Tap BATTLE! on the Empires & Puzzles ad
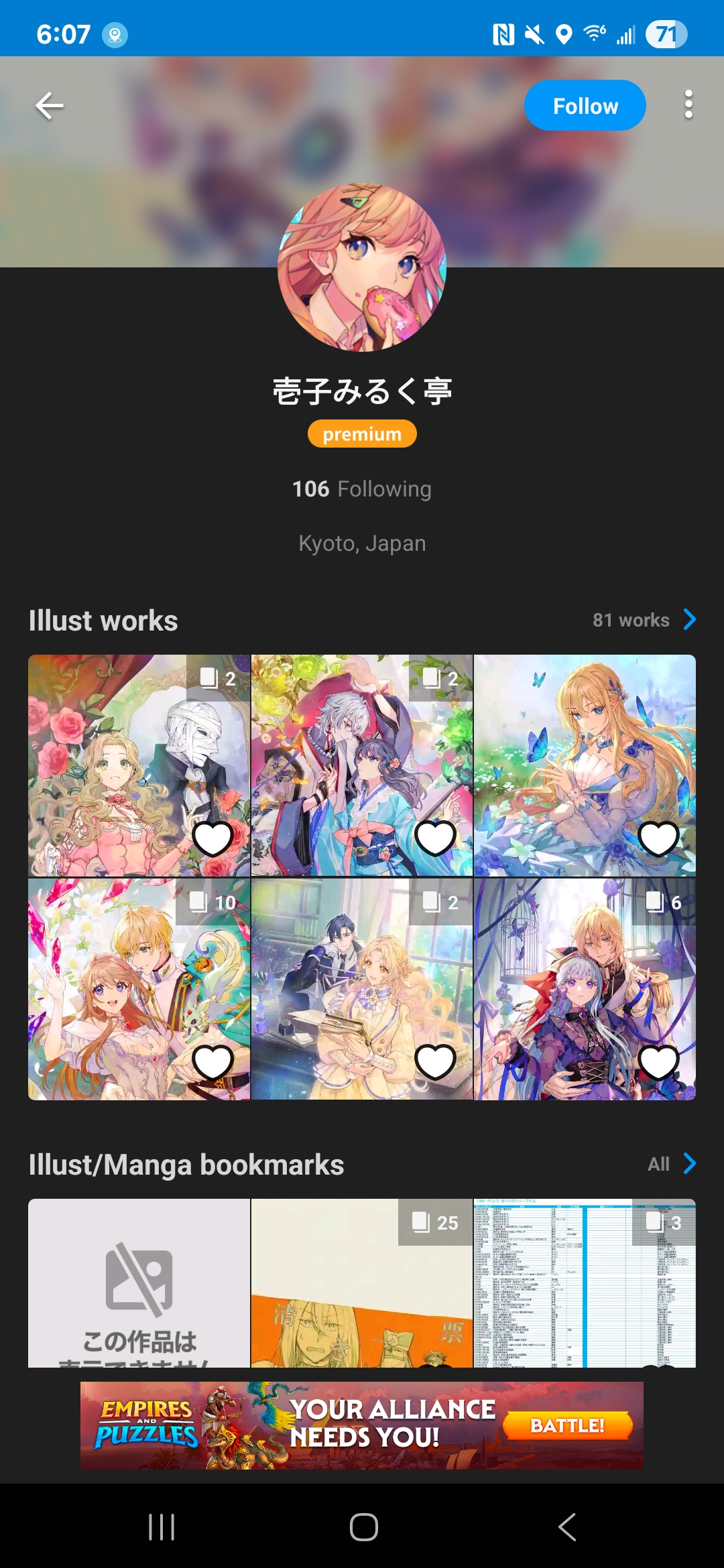The width and height of the screenshot is (724, 1568). point(567,1425)
